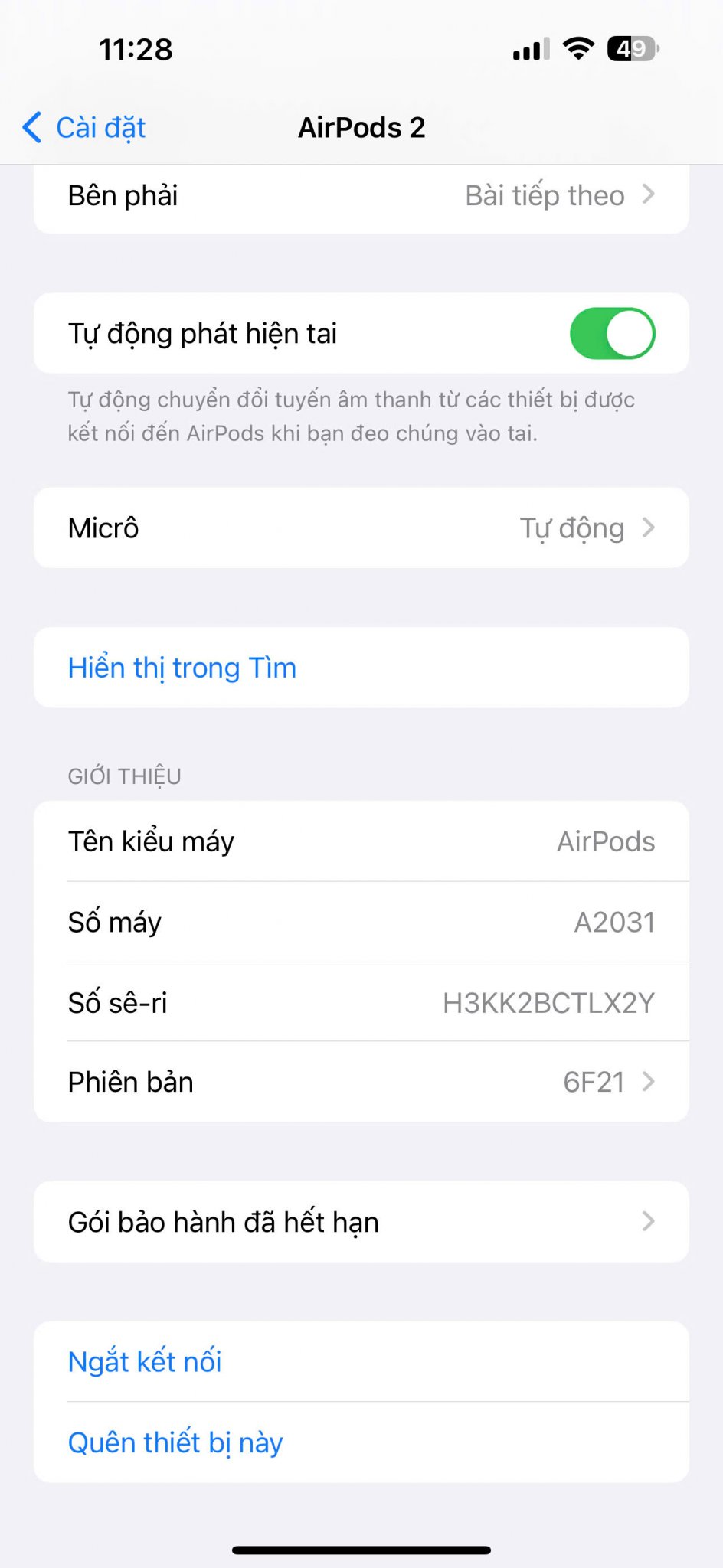Screen dimensions: 723x1568
Task: Tap Hiển thị trong Tìm
Action: 182,668
